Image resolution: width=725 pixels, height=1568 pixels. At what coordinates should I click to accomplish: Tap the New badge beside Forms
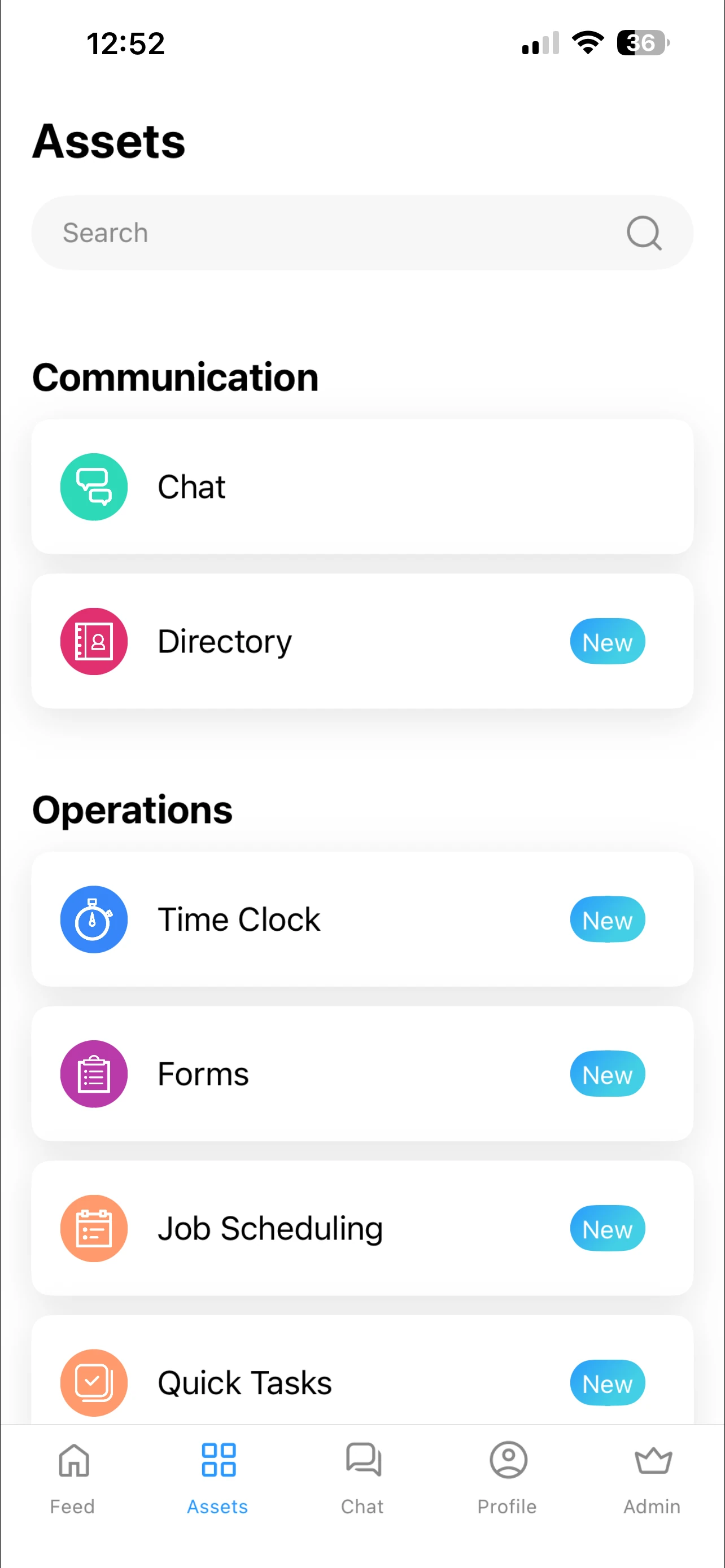[607, 1073]
